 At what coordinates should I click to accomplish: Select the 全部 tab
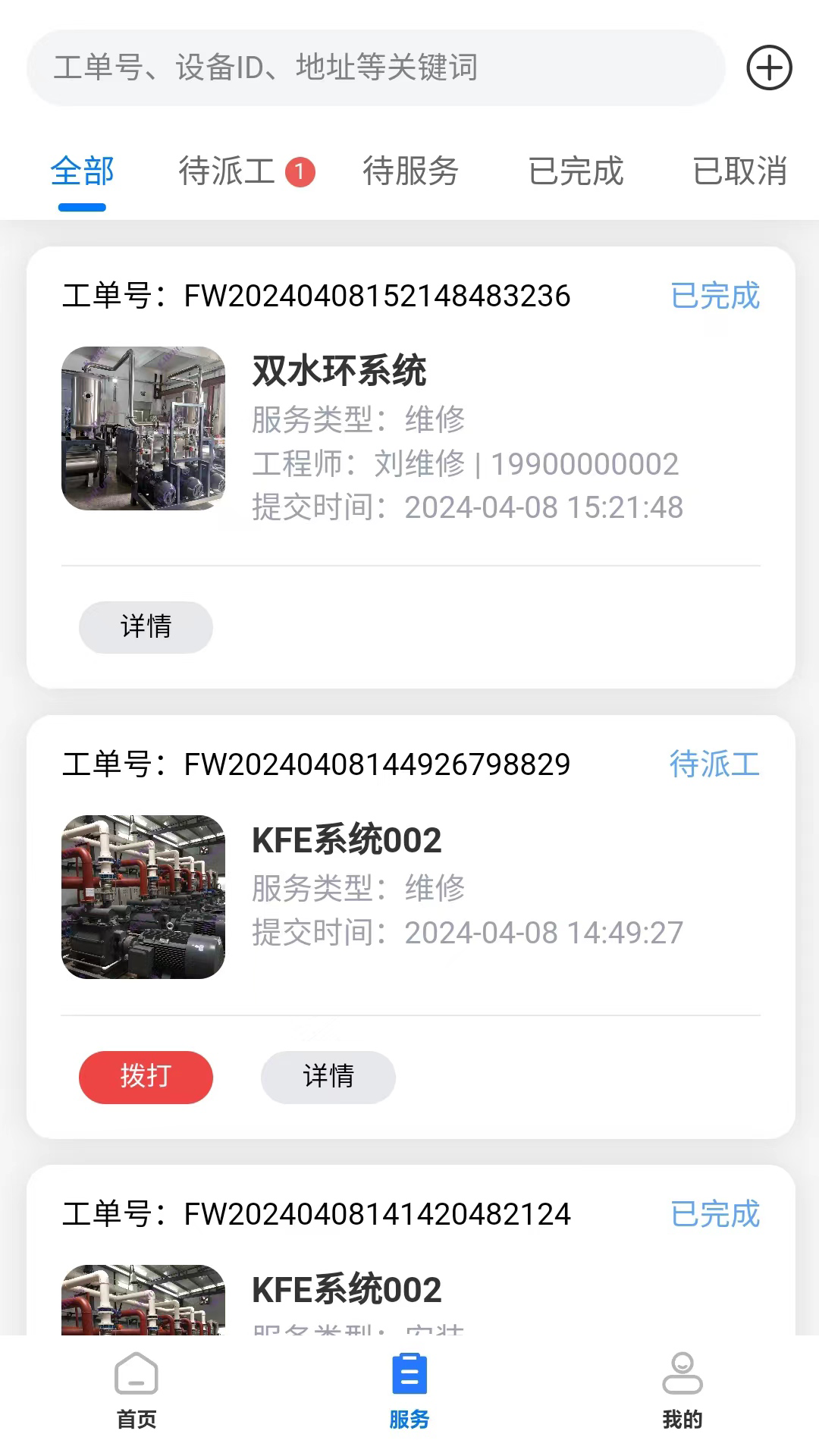coord(82,171)
